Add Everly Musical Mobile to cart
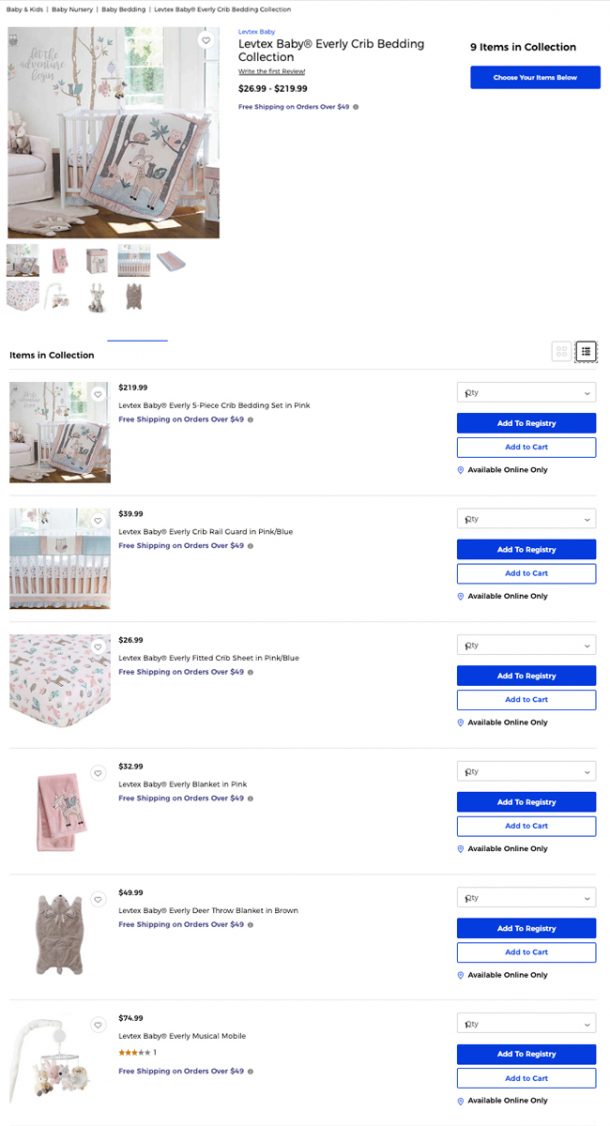610x1126 pixels. 527,1078
